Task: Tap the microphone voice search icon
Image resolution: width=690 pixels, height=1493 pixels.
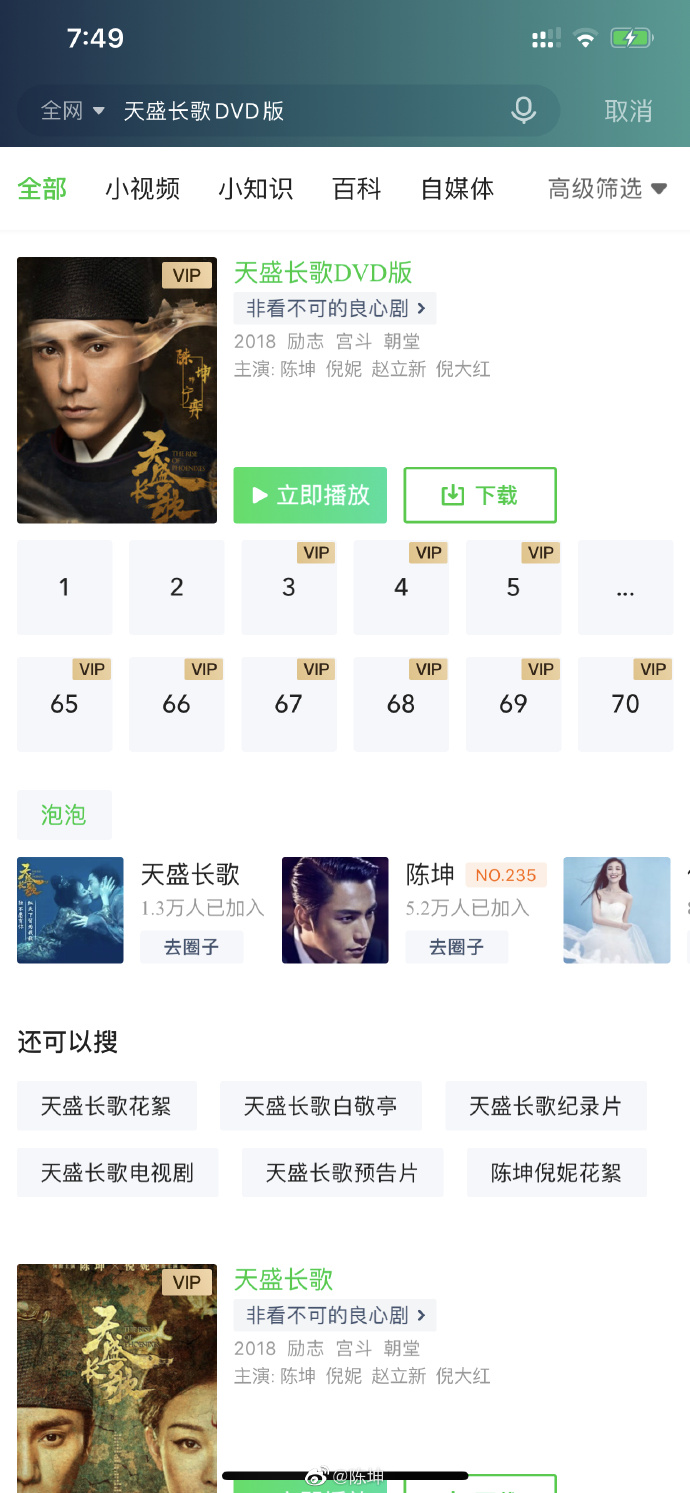Action: tap(523, 110)
